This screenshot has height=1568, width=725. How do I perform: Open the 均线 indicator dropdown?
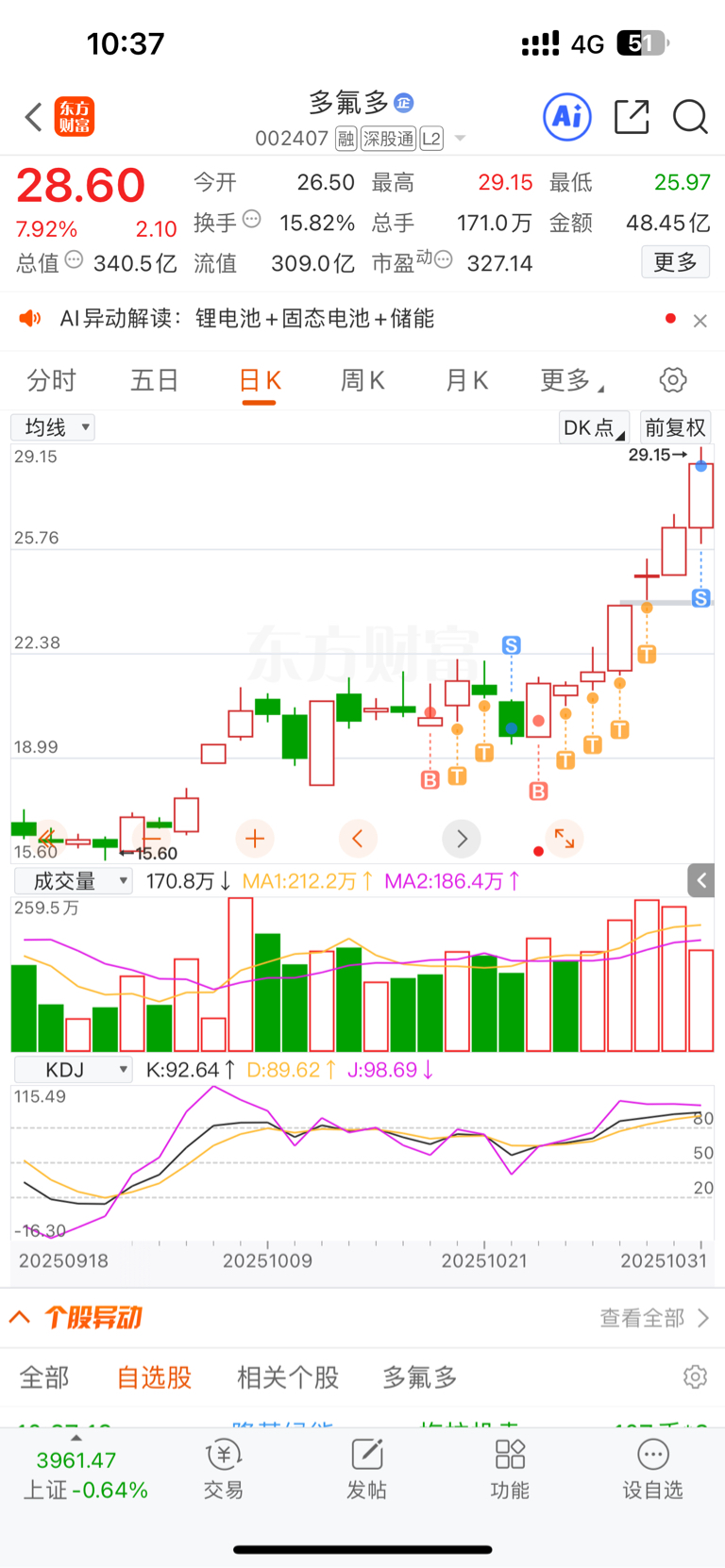[54, 427]
